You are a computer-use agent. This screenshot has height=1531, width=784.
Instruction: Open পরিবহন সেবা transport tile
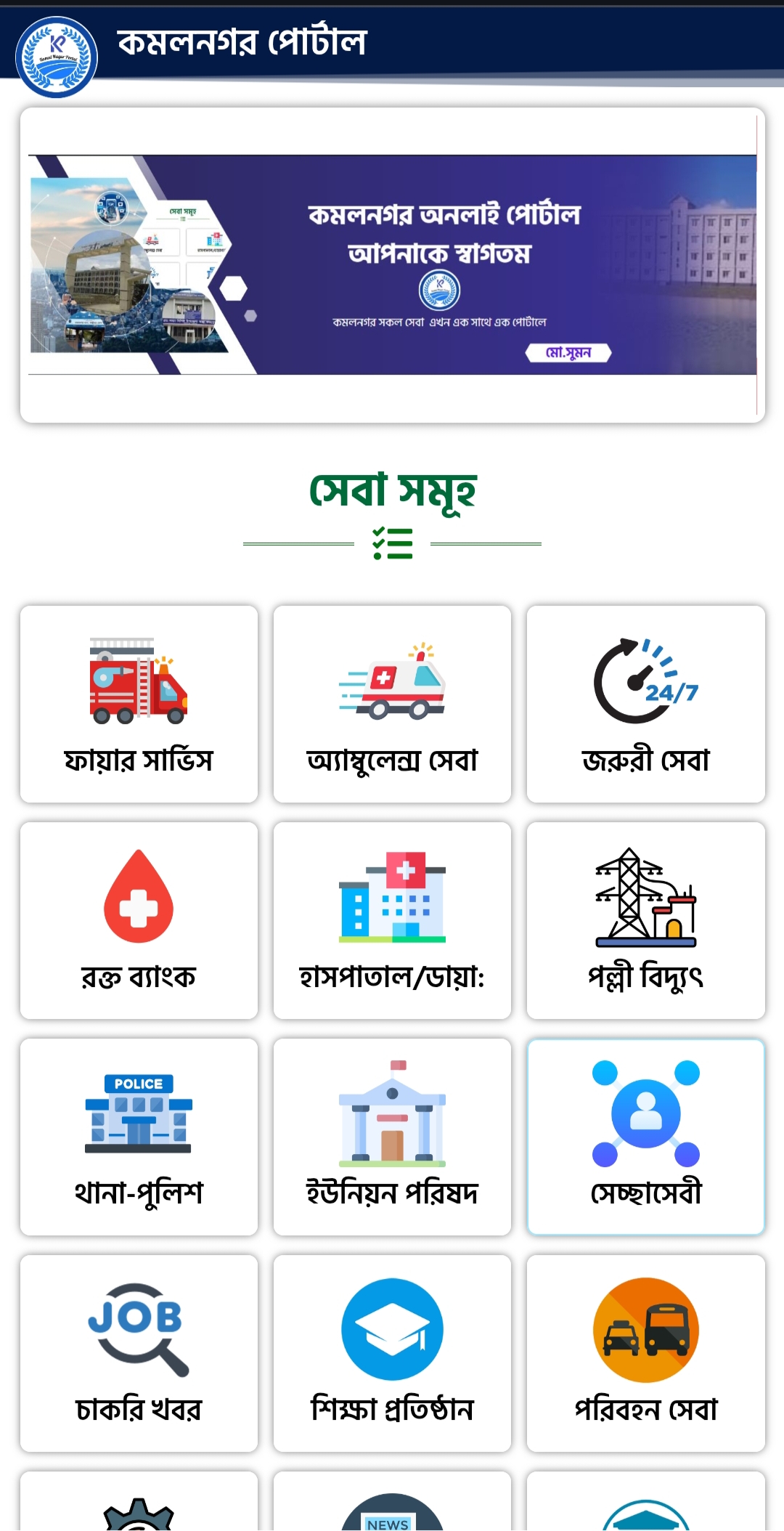point(645,1353)
